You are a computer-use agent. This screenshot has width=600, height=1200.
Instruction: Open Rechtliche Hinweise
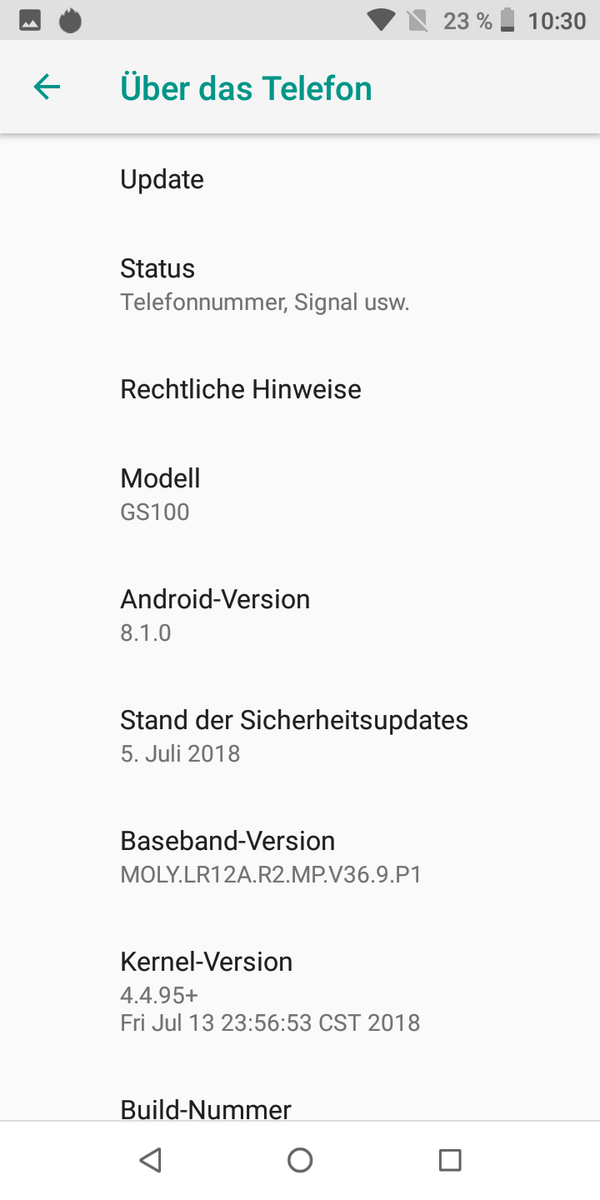coord(300,389)
